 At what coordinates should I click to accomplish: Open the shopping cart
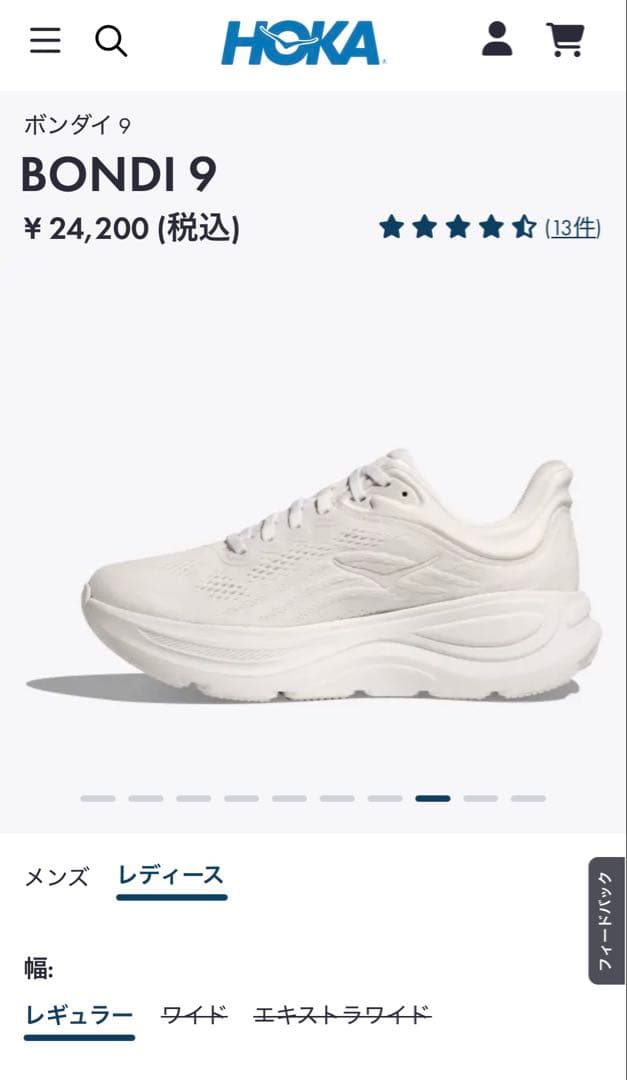click(x=565, y=41)
